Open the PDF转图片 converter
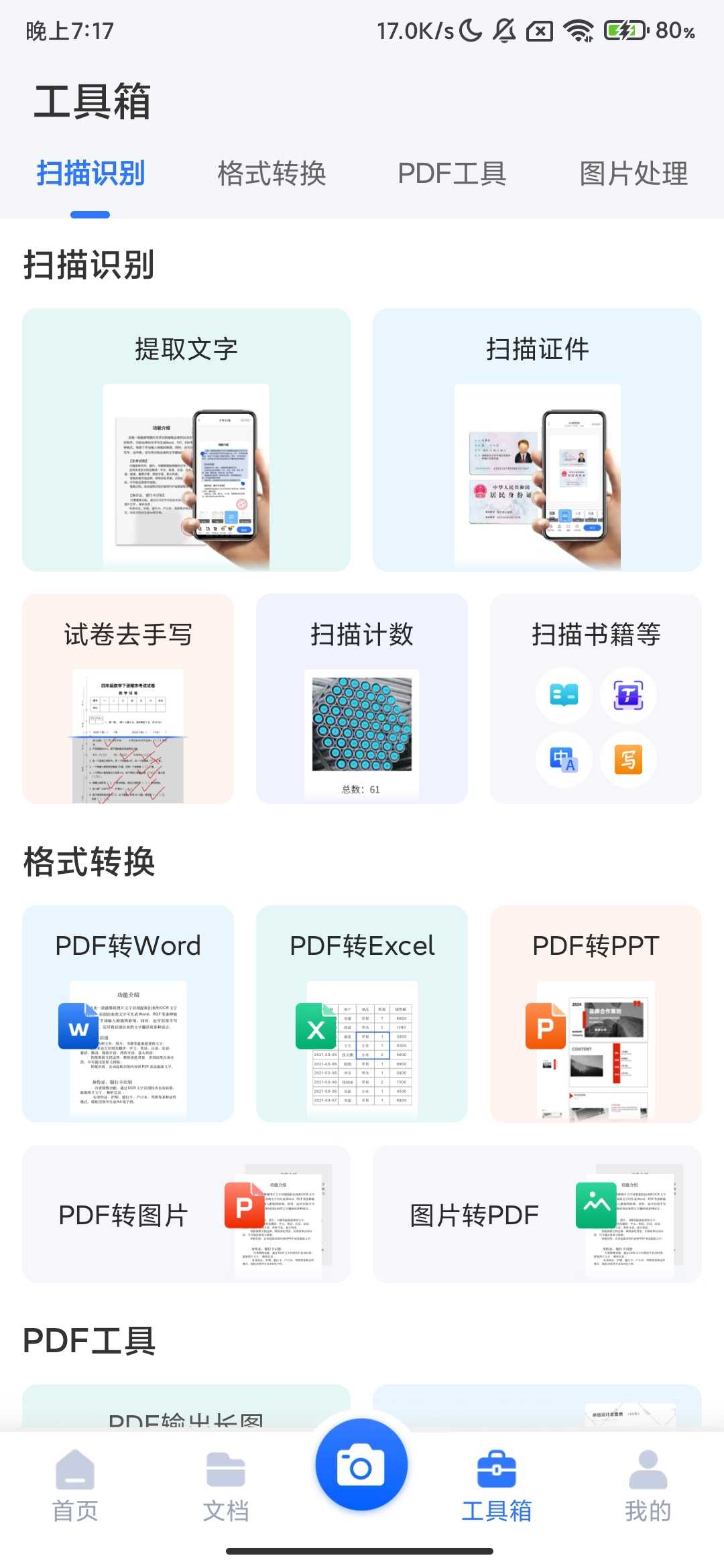 (186, 1214)
